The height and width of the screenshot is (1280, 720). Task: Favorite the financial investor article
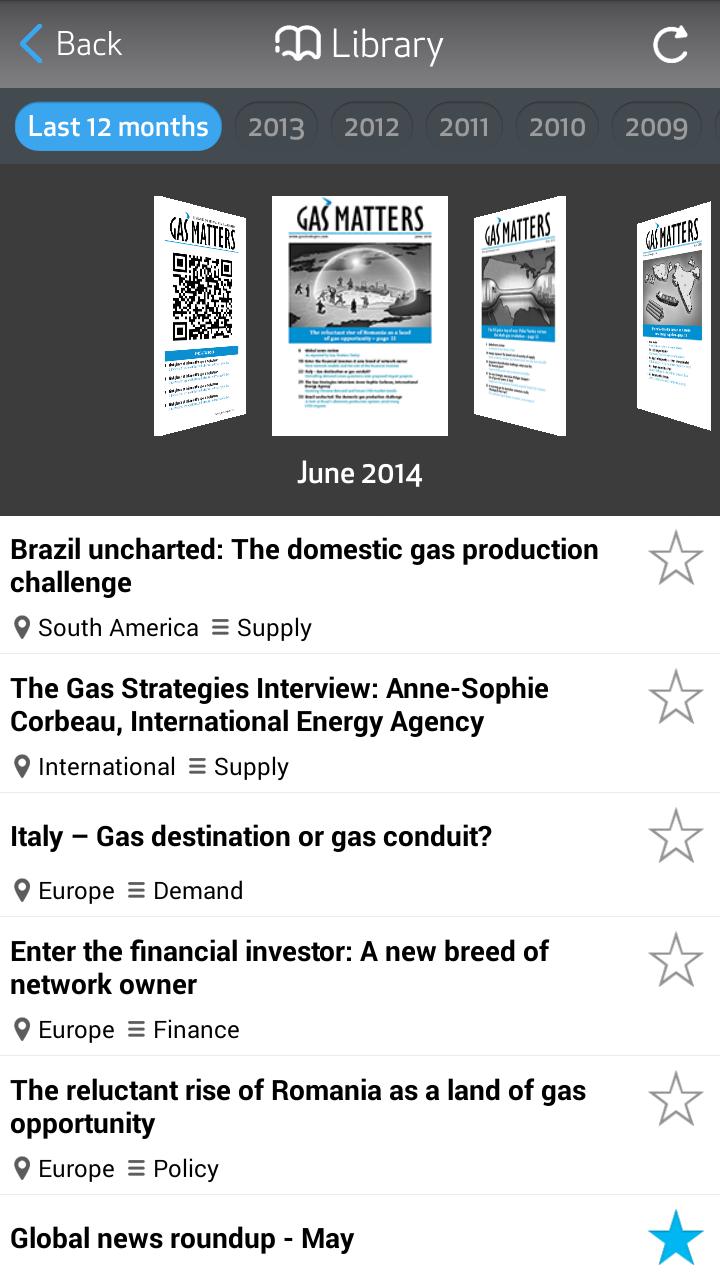pos(676,960)
